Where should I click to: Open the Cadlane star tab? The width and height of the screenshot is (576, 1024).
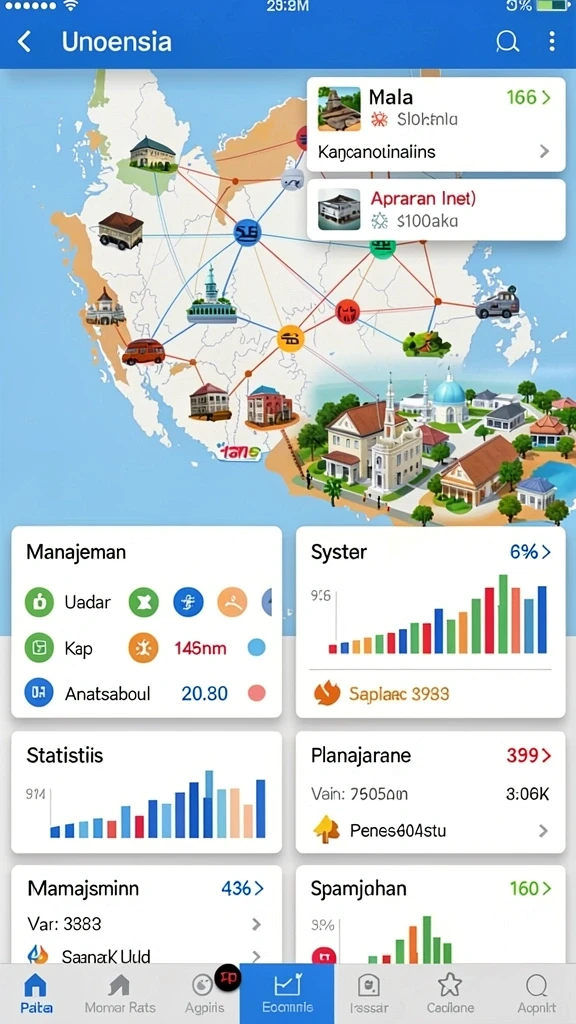click(x=449, y=993)
